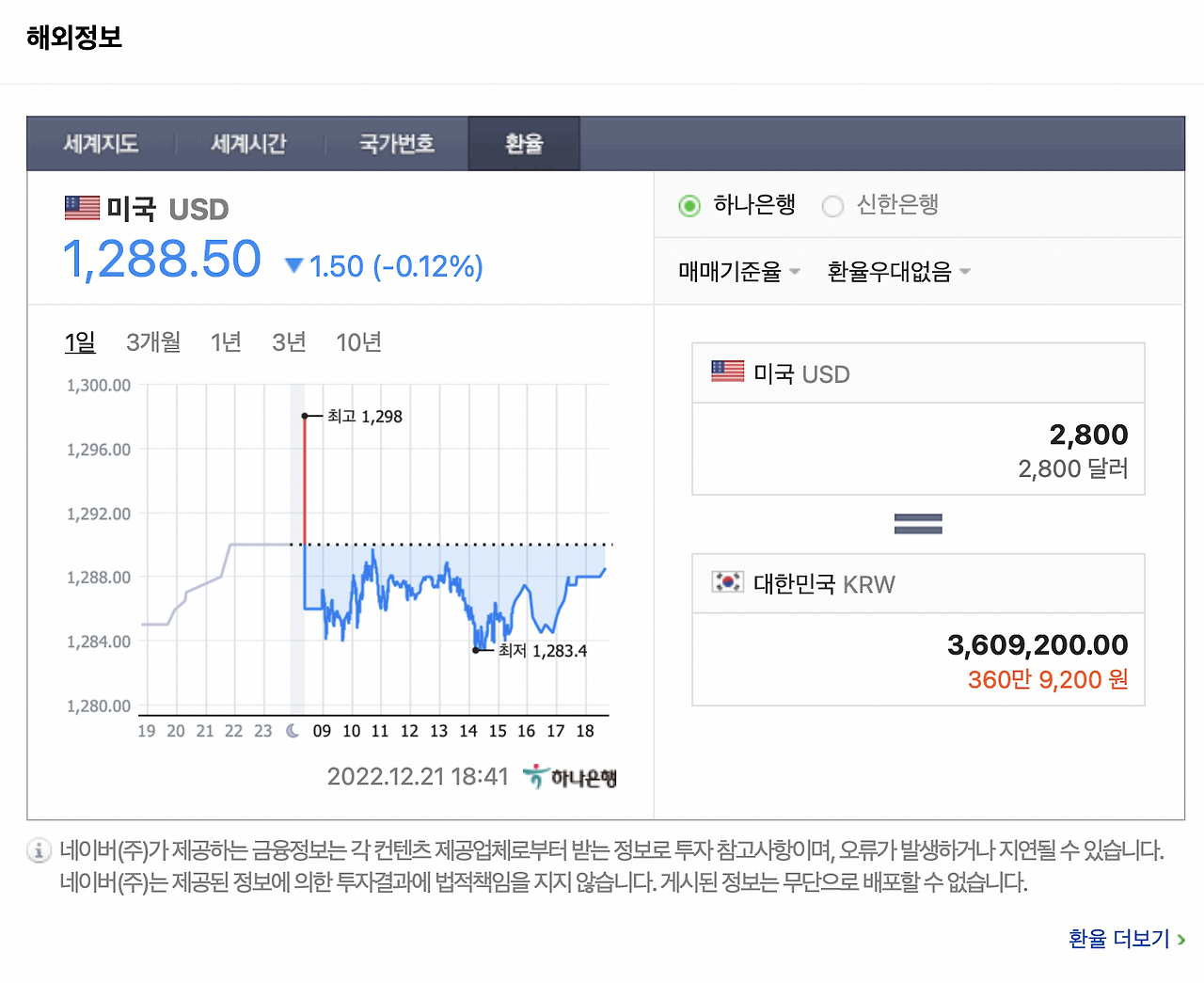Expand the 매매기준율 dropdown

click(739, 272)
